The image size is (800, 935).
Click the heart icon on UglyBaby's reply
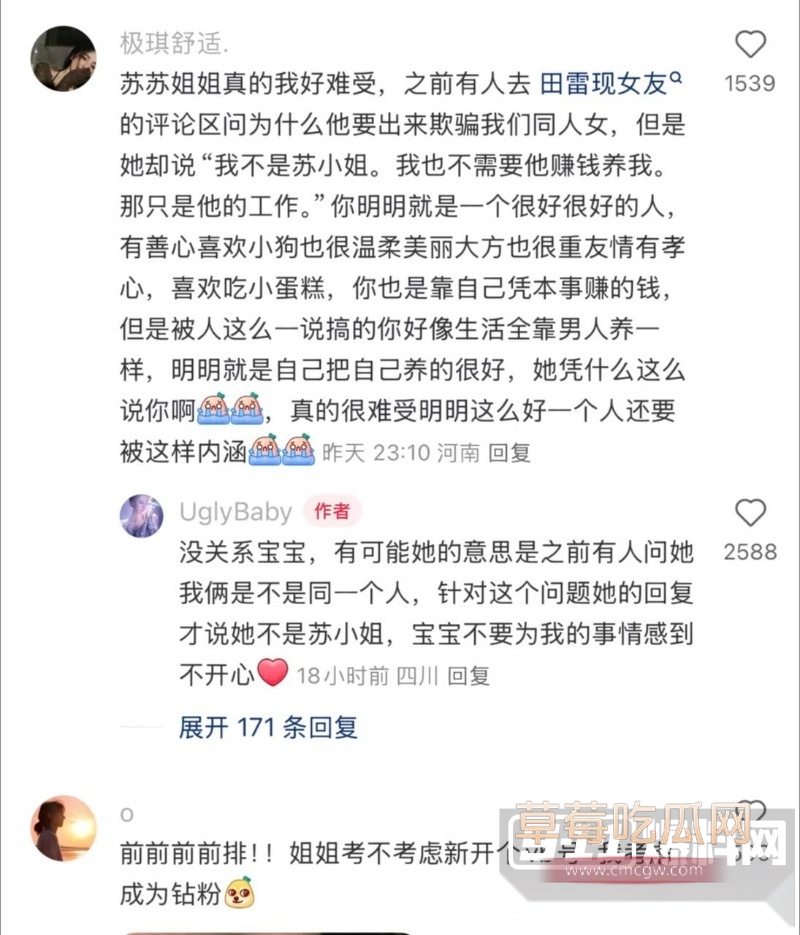click(x=751, y=513)
